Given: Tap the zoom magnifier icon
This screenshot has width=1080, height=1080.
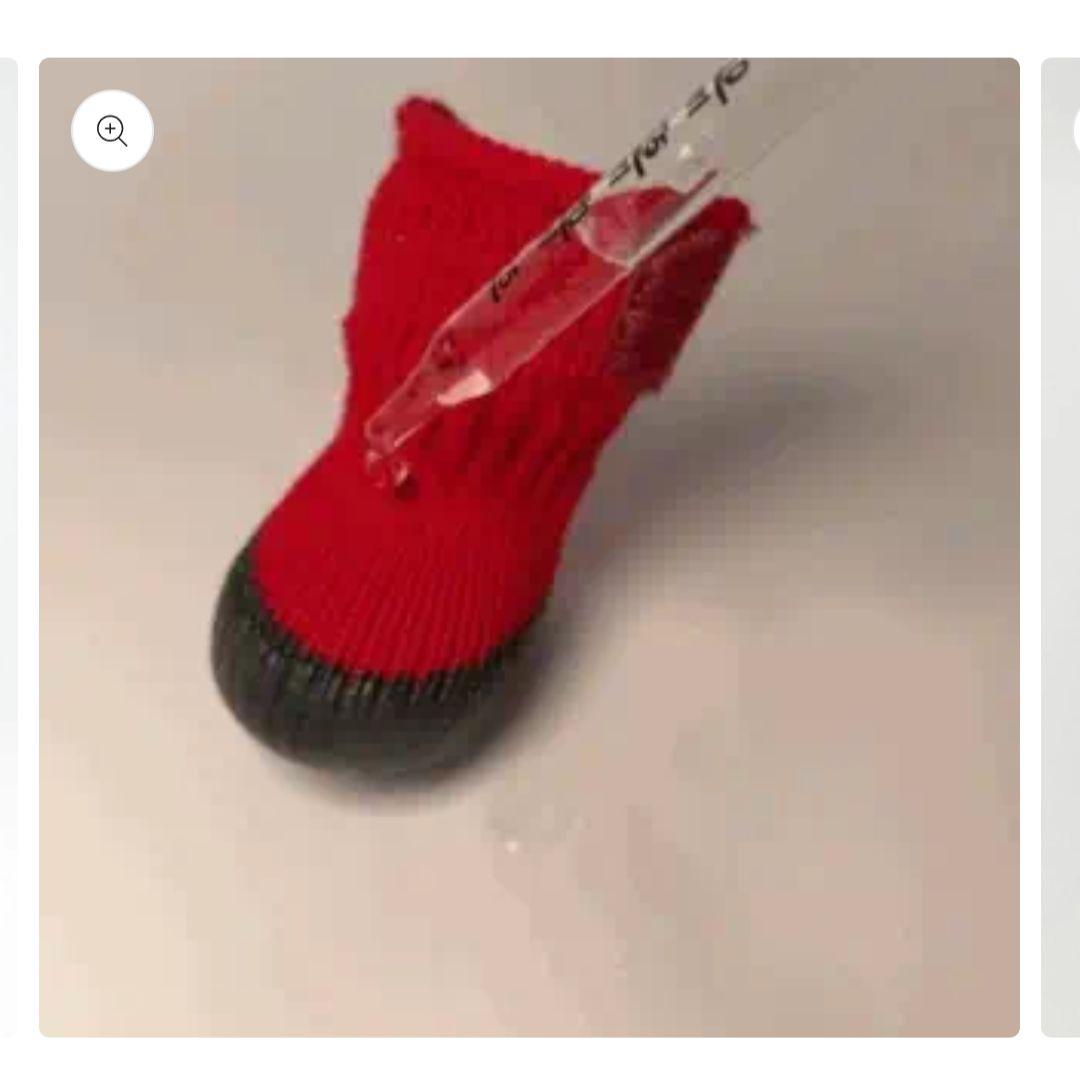Looking at the screenshot, I should pos(112,131).
